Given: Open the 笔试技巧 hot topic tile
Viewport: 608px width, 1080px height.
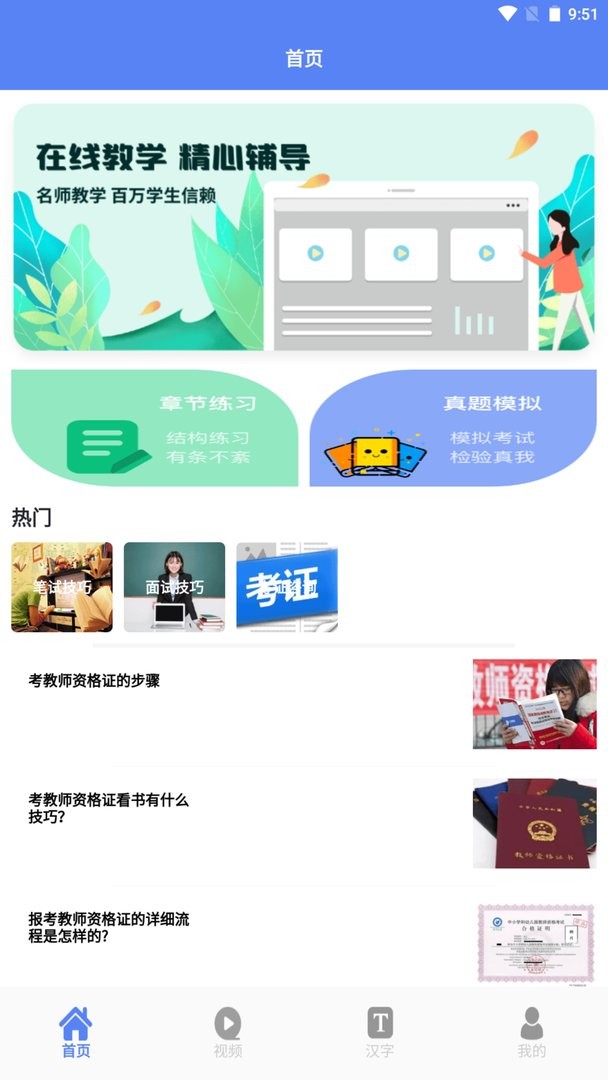Looking at the screenshot, I should click(x=62, y=587).
